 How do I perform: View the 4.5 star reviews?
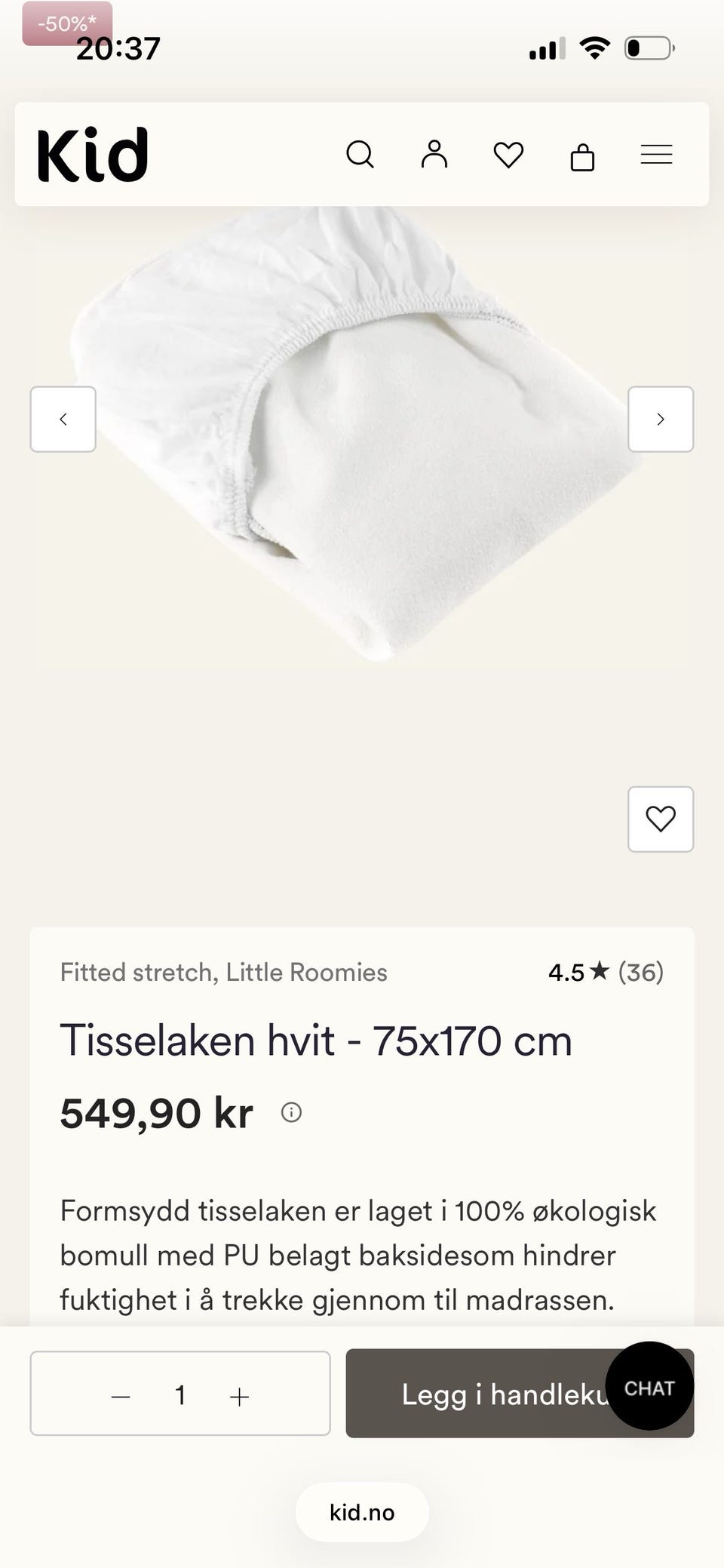pyautogui.click(x=606, y=972)
